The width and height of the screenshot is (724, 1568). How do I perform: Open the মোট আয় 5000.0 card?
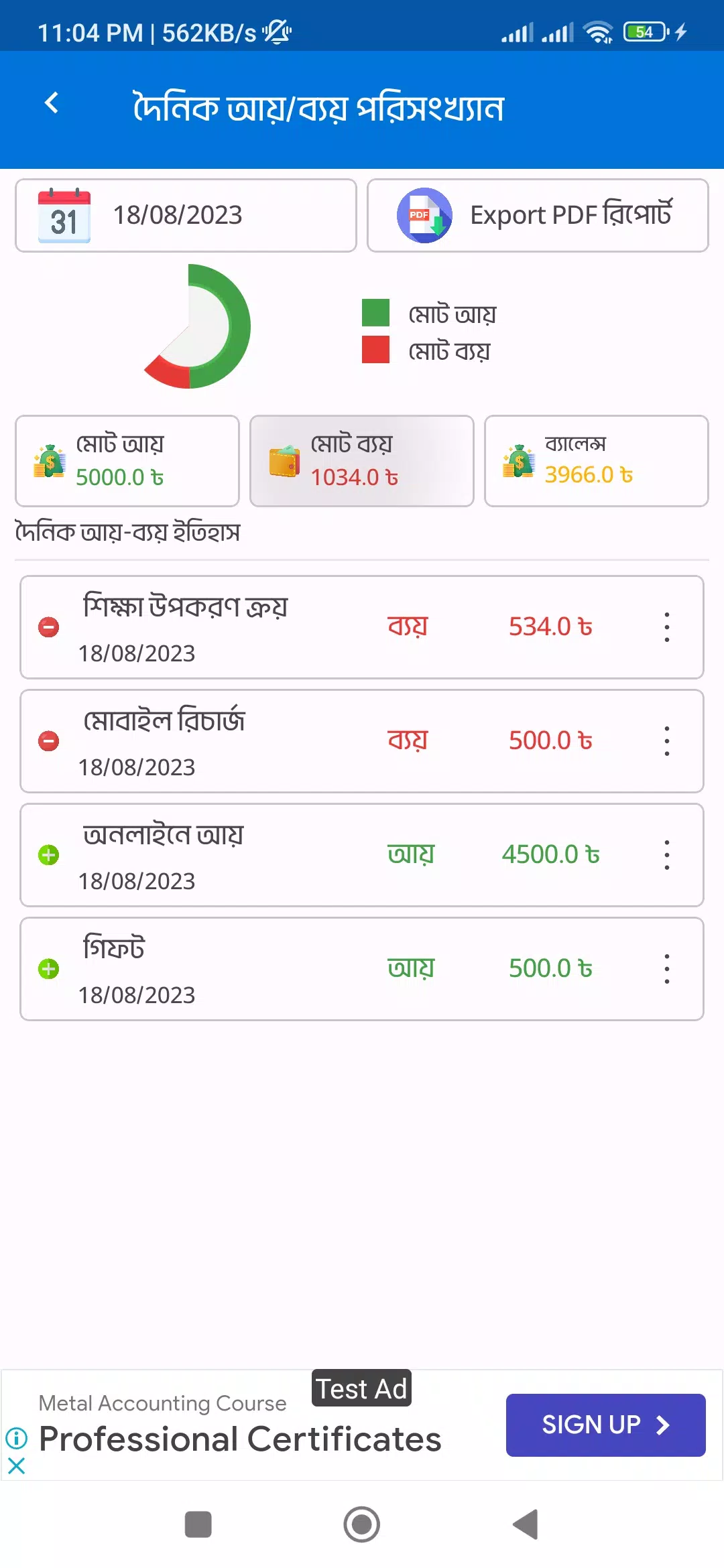tap(127, 461)
